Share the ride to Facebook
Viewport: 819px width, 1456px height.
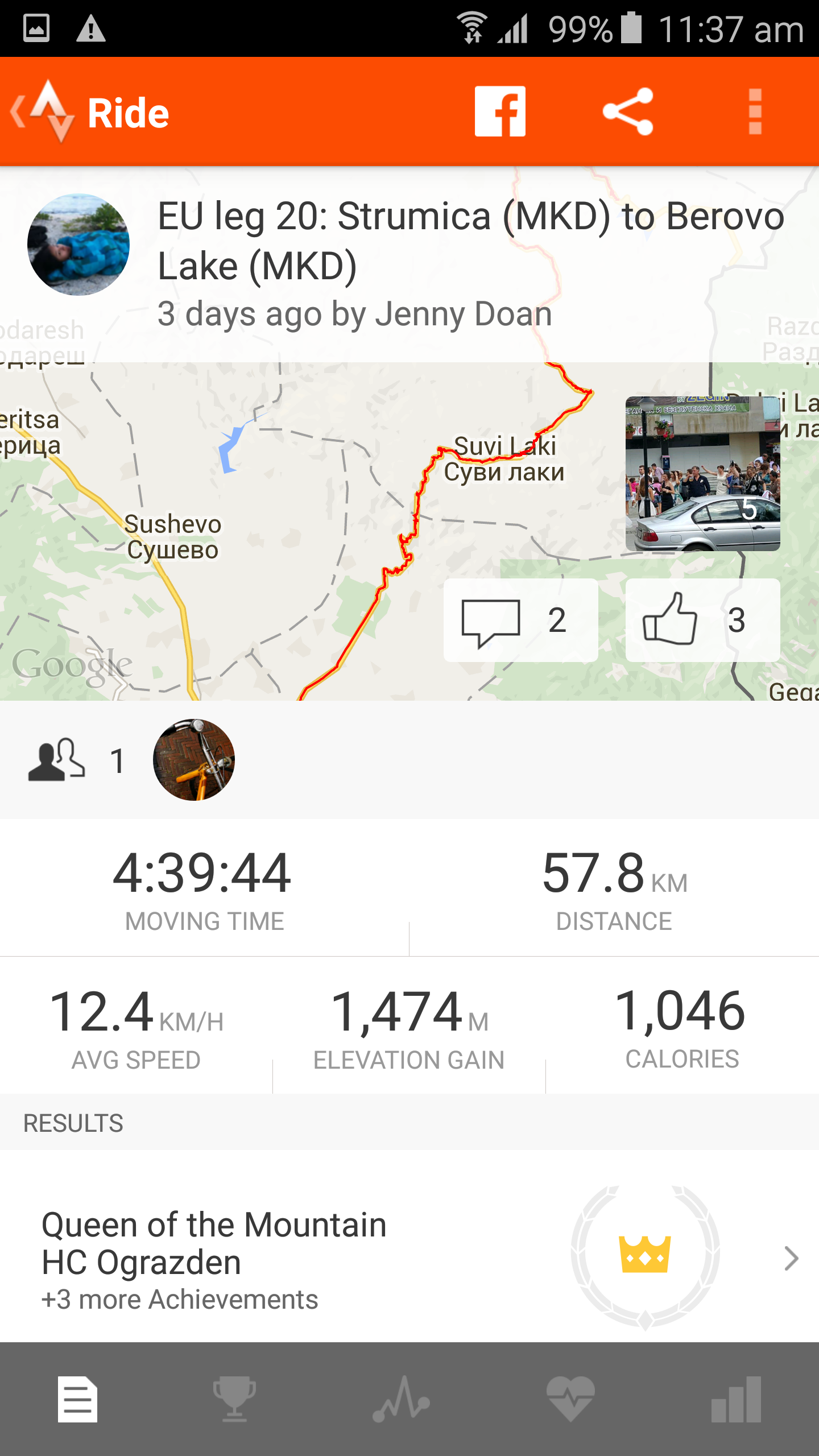click(500, 111)
